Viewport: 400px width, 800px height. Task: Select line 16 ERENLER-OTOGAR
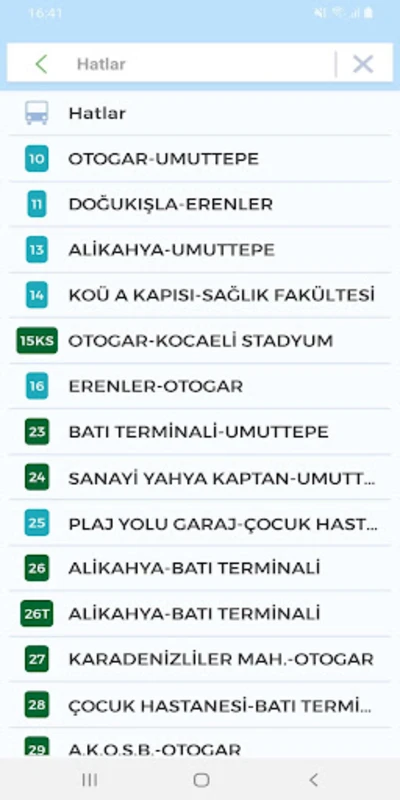tap(200, 386)
